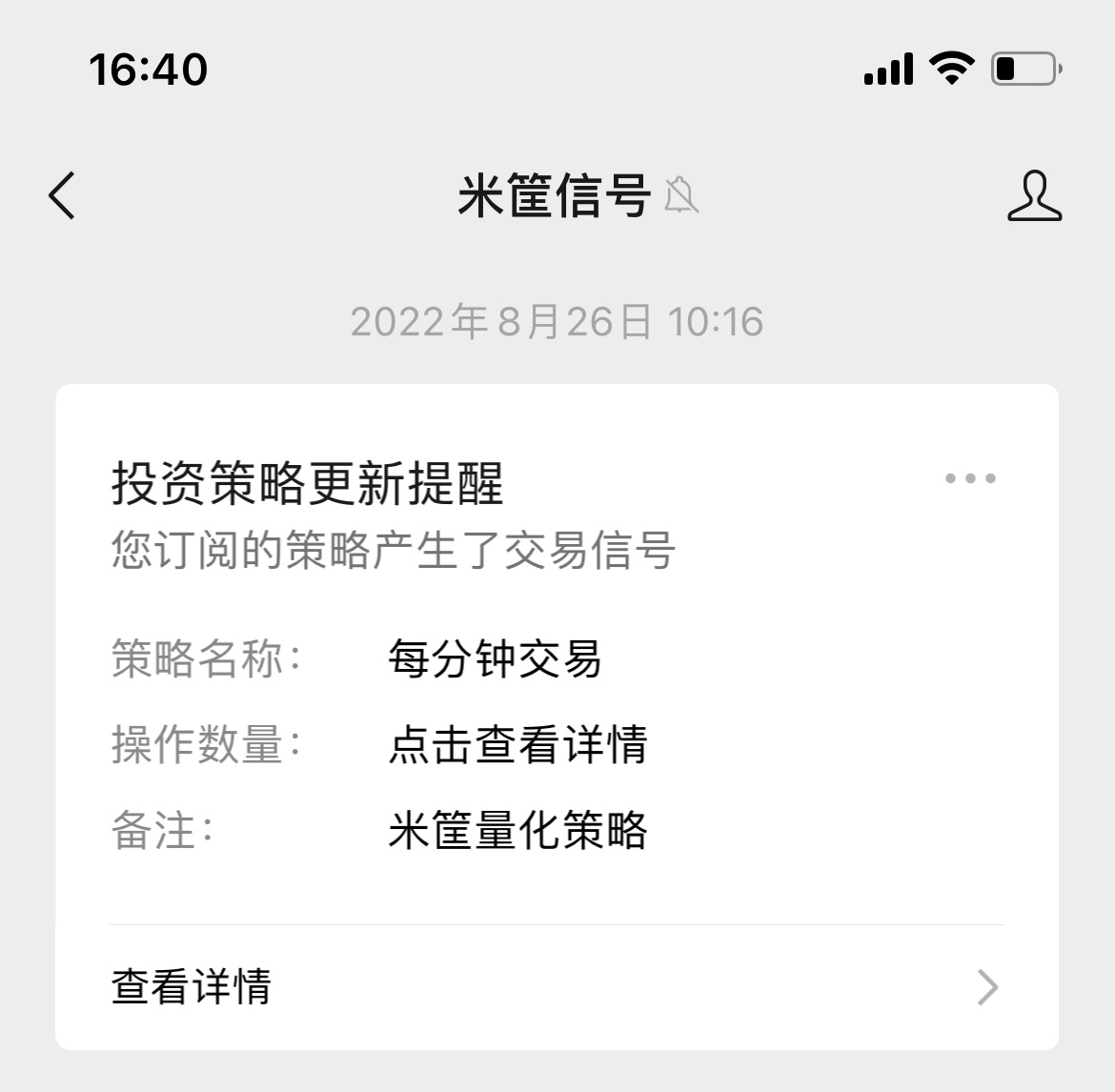The image size is (1115, 1092).
Task: Open the account profile icon
Action: click(x=1034, y=196)
